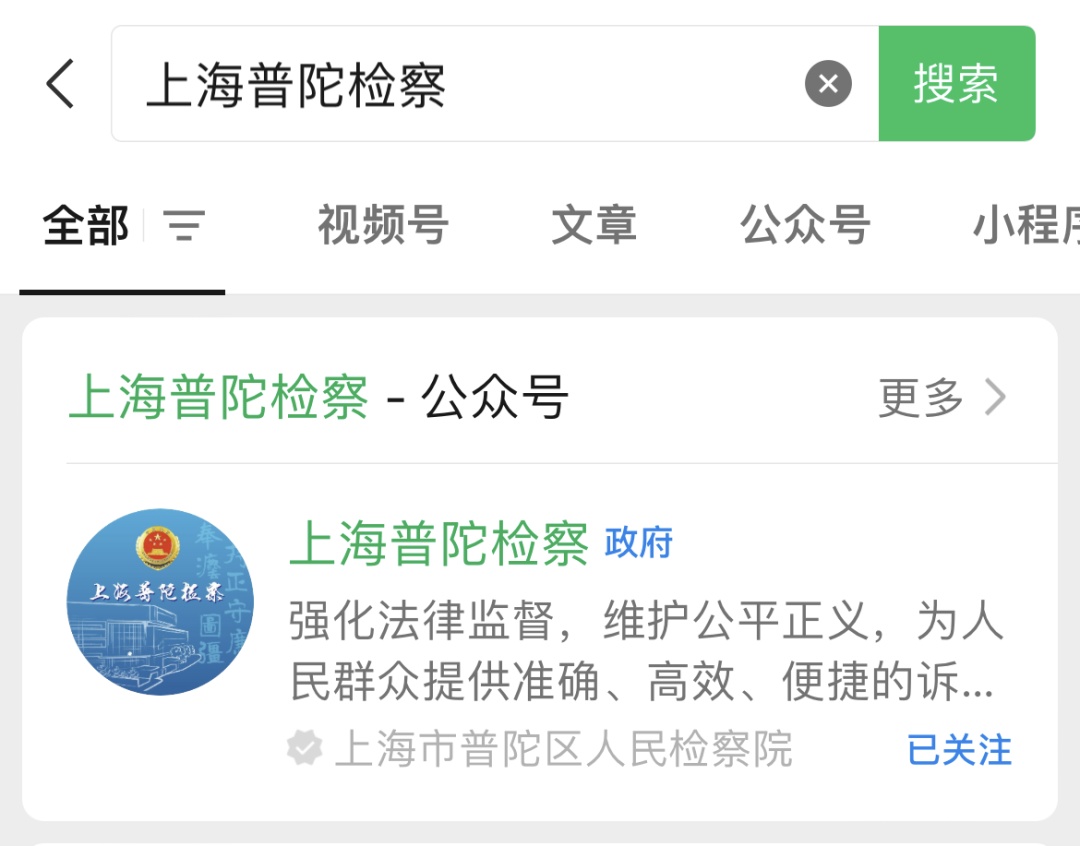Switch to the 小程序 tab
This screenshot has width=1080, height=846.
point(1026,225)
